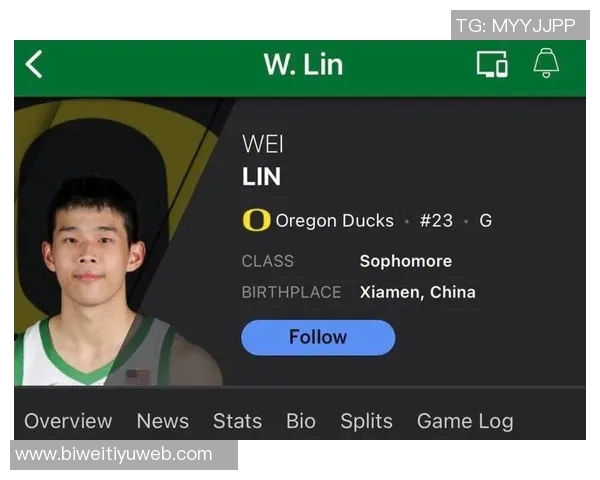
Task: Open the Oregon Ducks team link
Action: pos(334,221)
